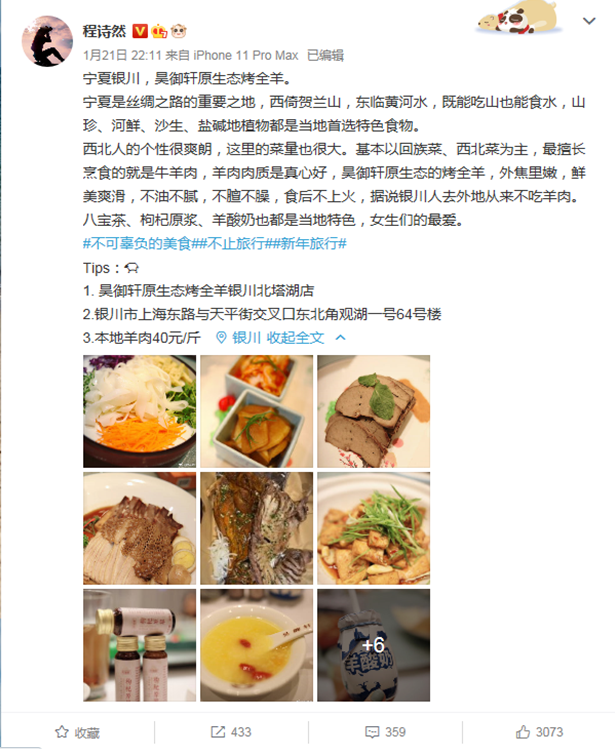View the vegetable platter photo
This screenshot has width=615, height=749.
pyautogui.click(x=139, y=411)
